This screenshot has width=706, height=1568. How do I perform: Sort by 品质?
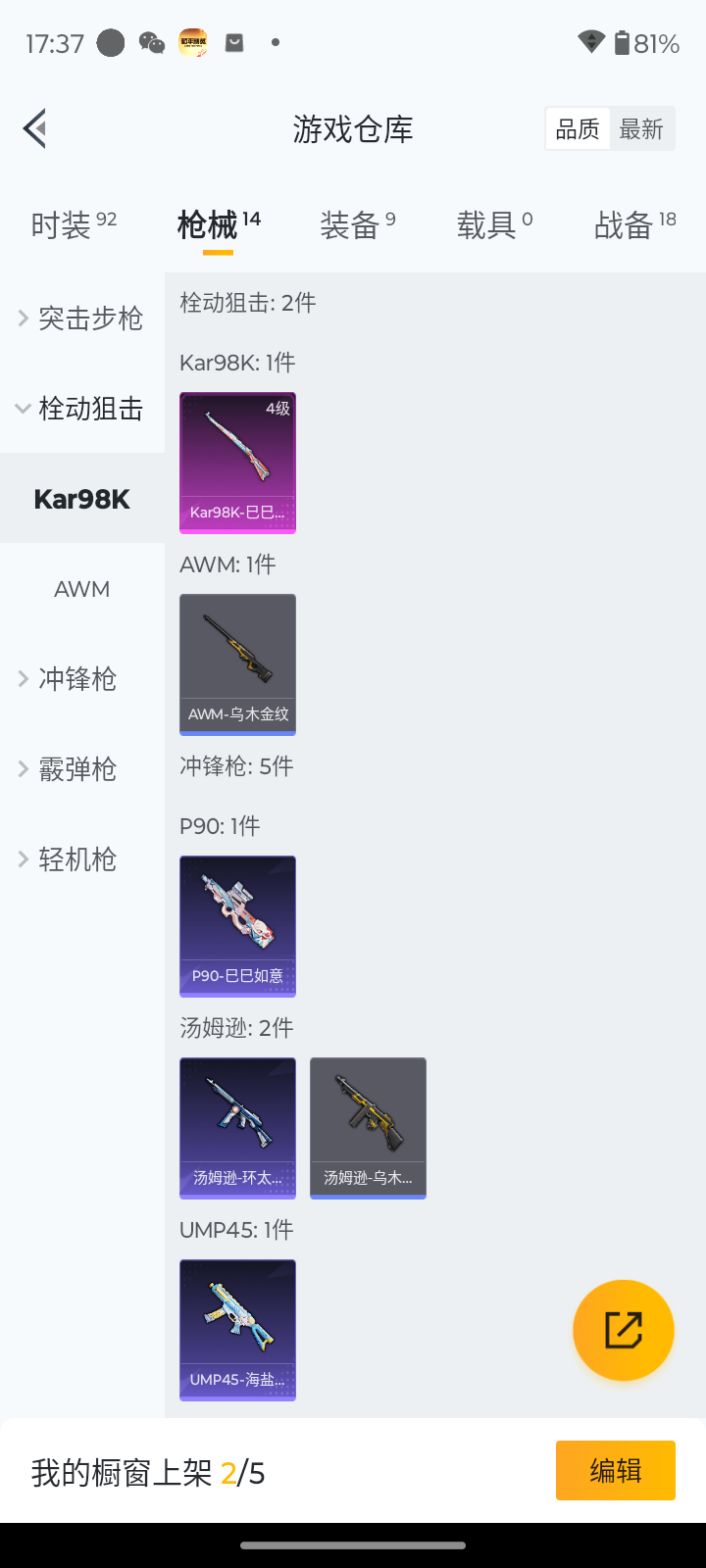click(578, 128)
